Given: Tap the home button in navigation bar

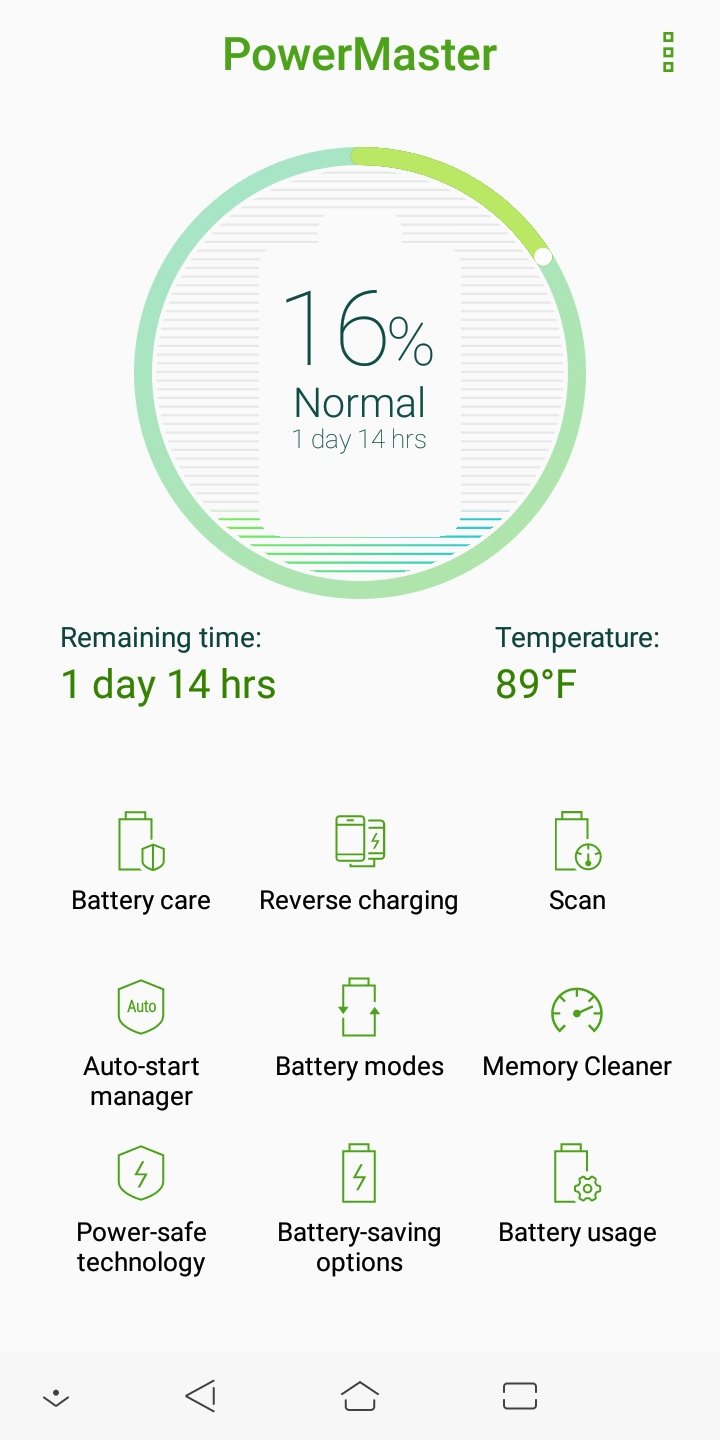Looking at the screenshot, I should tap(360, 1396).
